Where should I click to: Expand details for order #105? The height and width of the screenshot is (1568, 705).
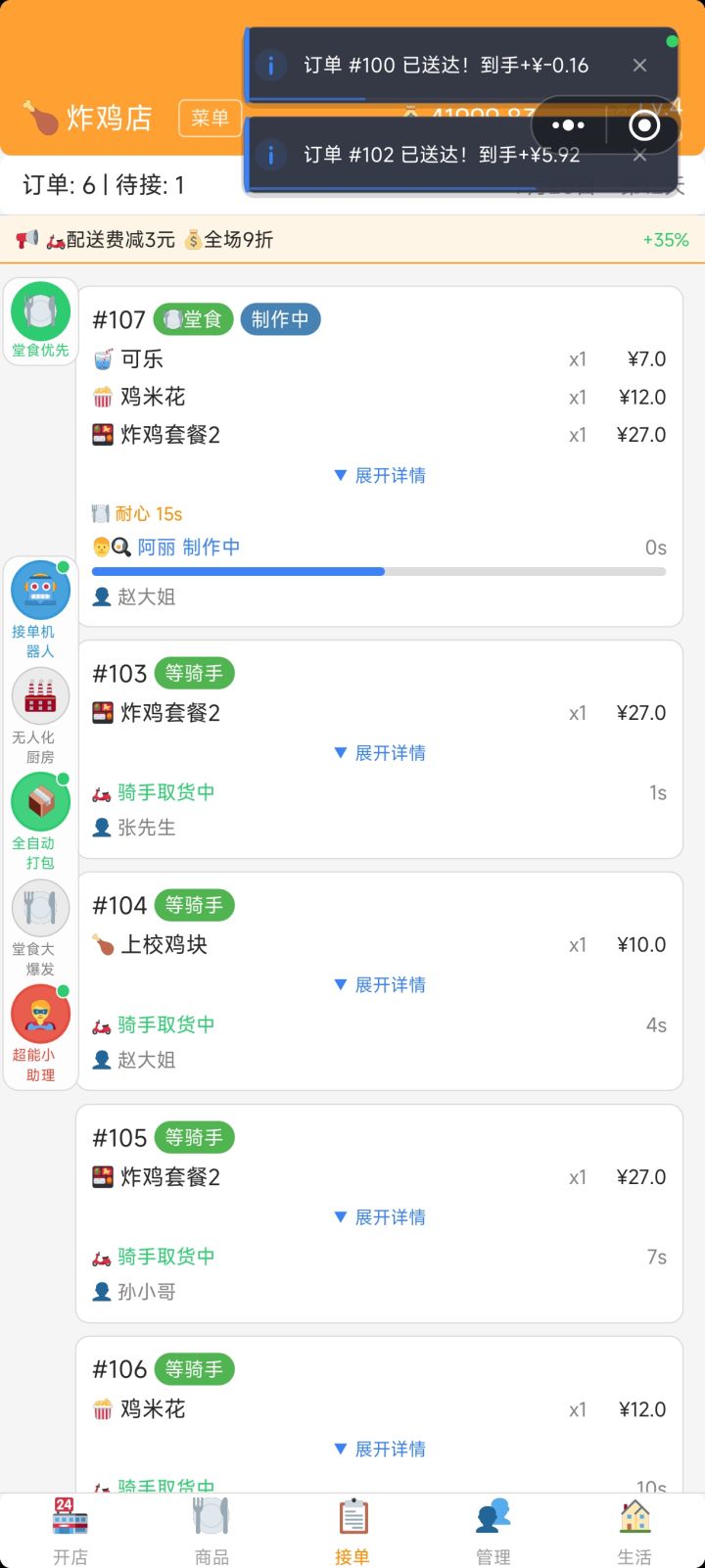point(380,1217)
